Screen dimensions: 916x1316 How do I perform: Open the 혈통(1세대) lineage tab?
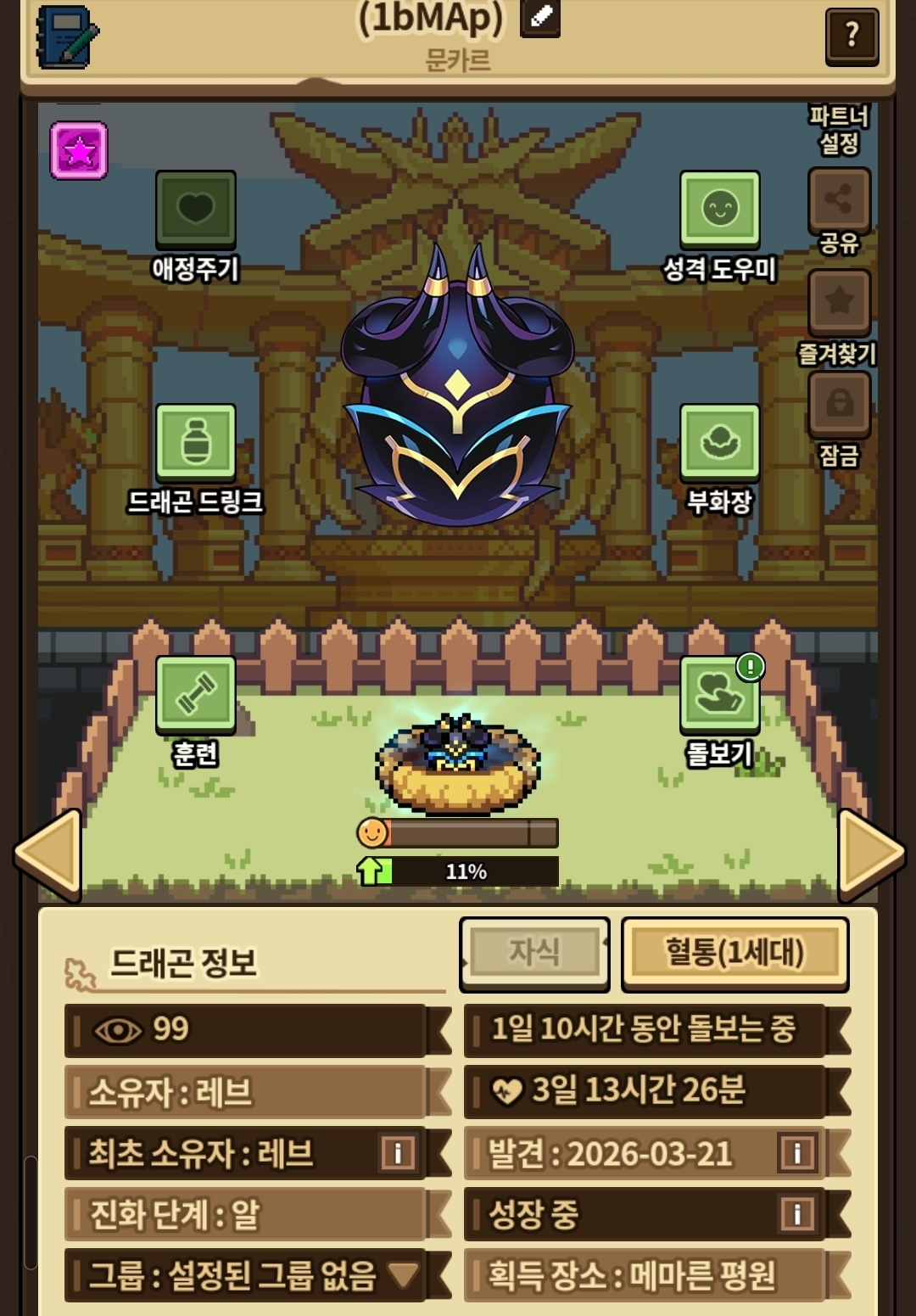click(x=734, y=954)
